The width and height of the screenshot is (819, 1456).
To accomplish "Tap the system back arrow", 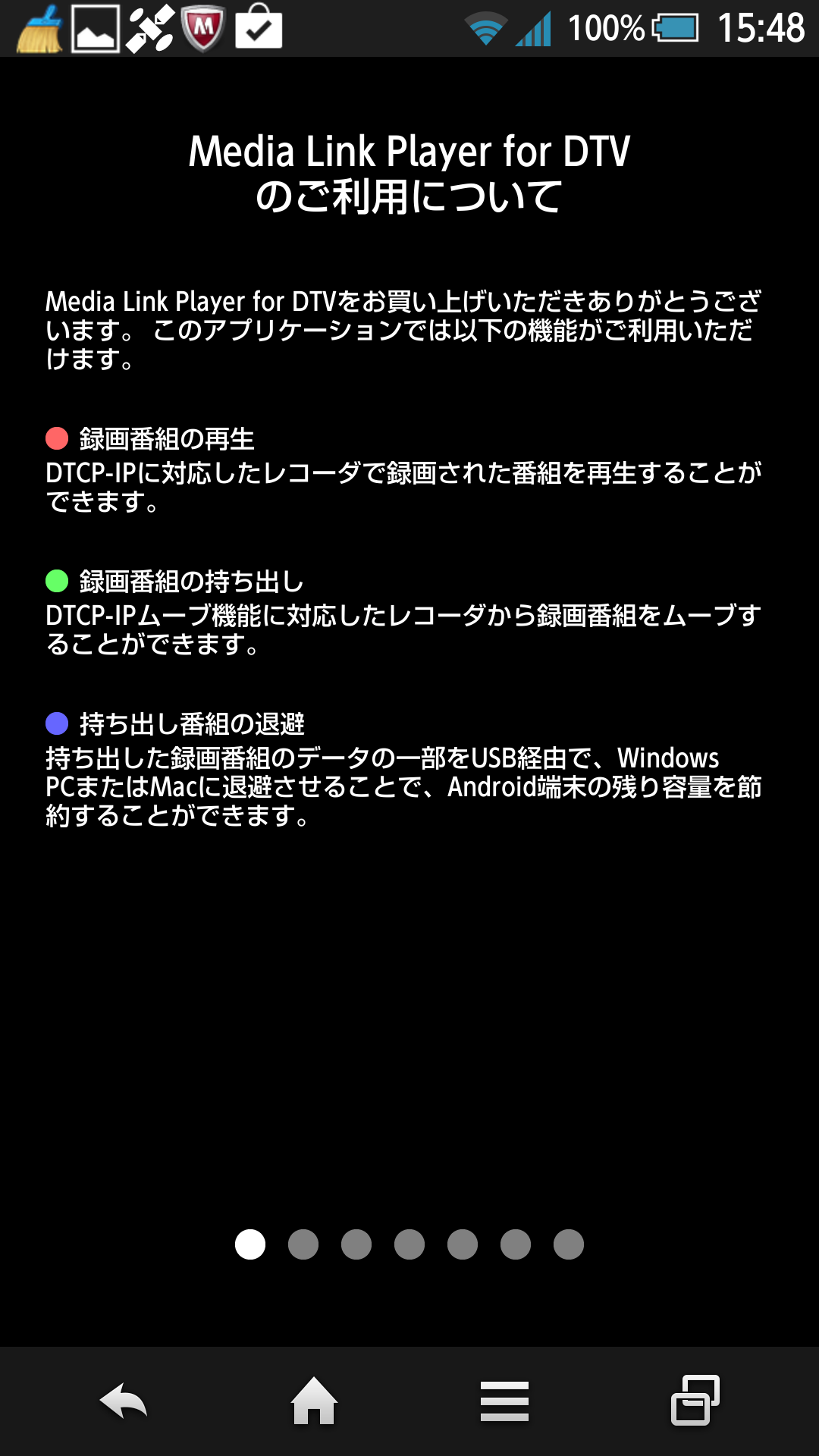I will coord(124,1401).
